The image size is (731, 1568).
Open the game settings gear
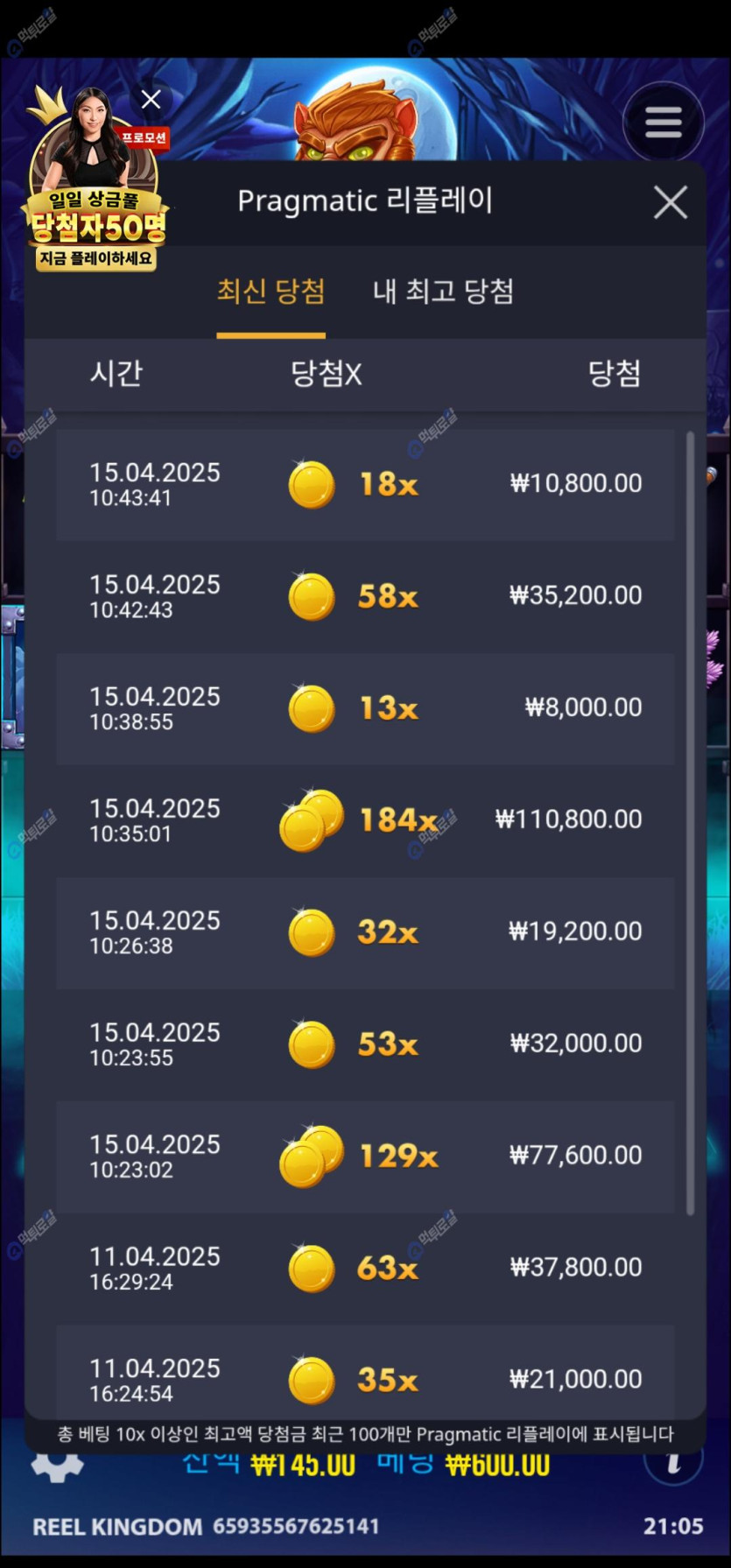click(x=58, y=1466)
